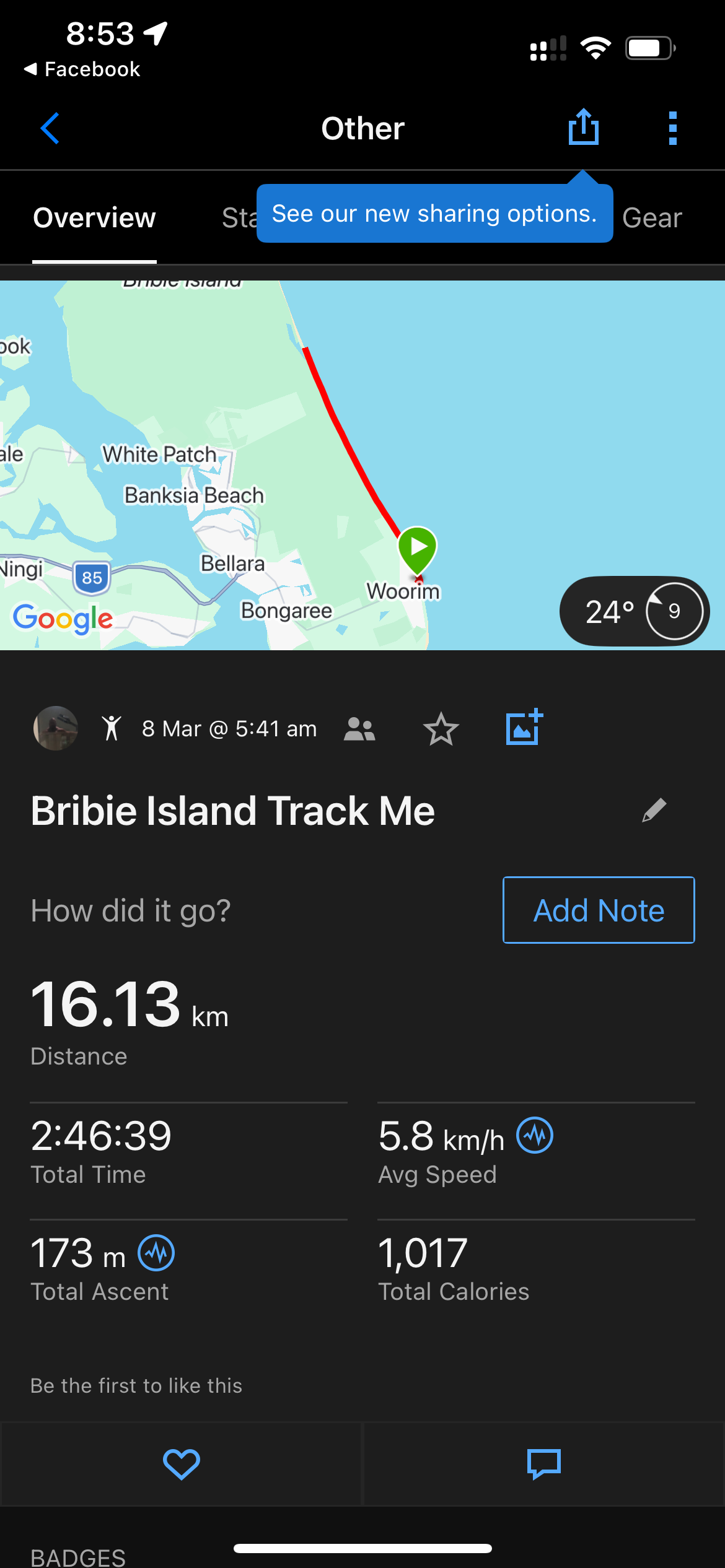View the 24° weather details
Image resolution: width=725 pixels, height=1568 pixels.
(x=633, y=611)
